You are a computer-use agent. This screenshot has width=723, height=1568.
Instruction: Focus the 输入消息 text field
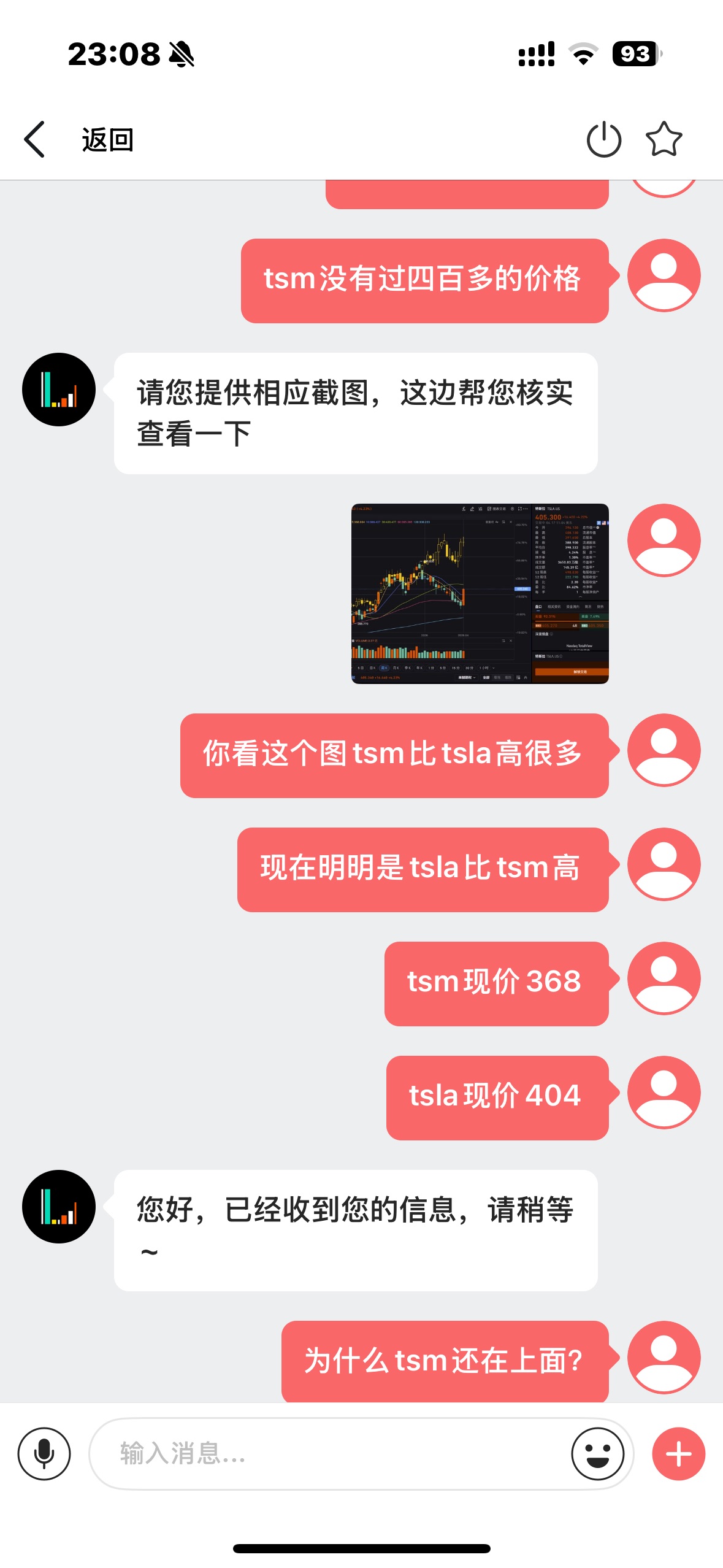point(331,1453)
